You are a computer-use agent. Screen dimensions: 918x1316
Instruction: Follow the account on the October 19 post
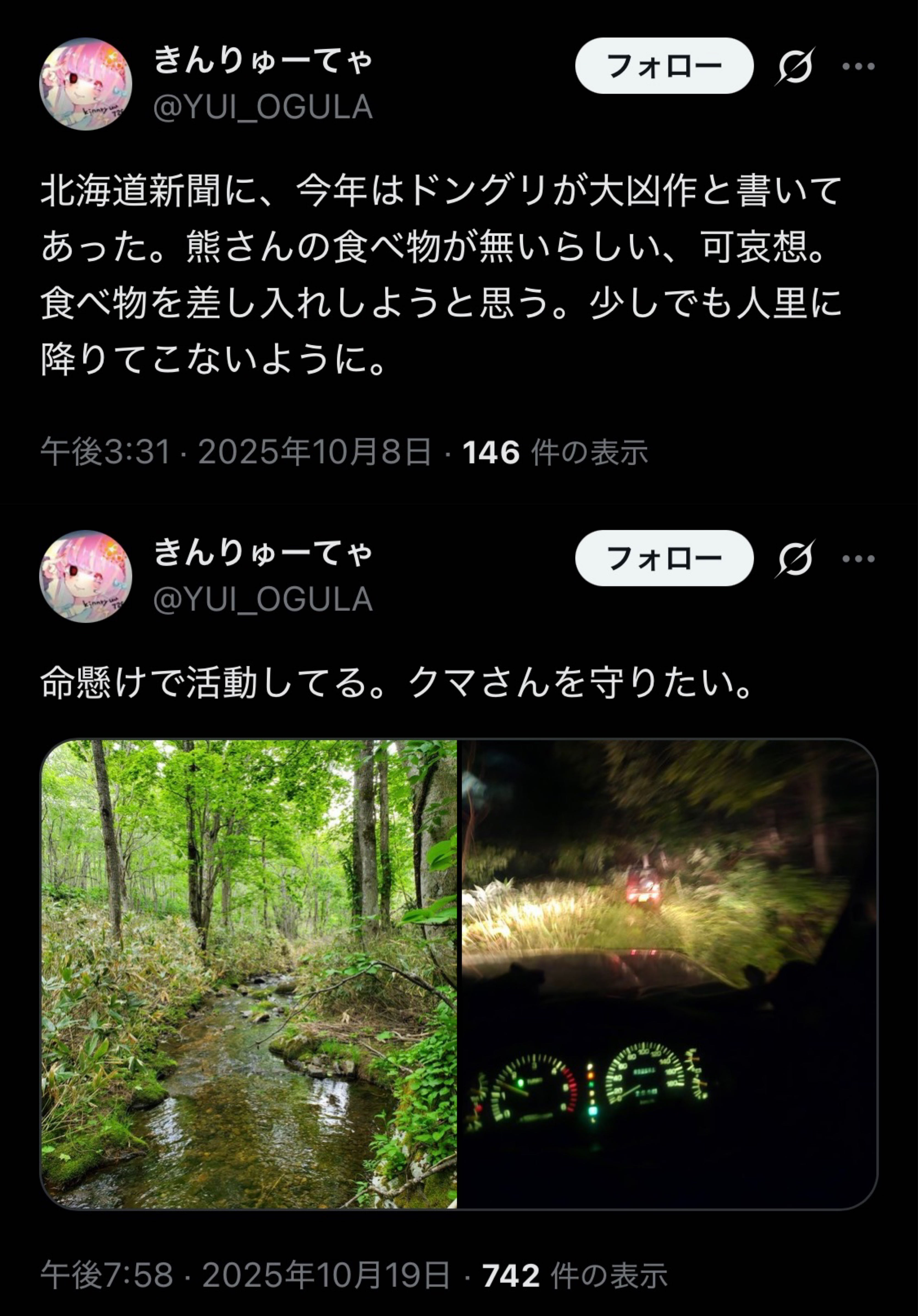(663, 558)
